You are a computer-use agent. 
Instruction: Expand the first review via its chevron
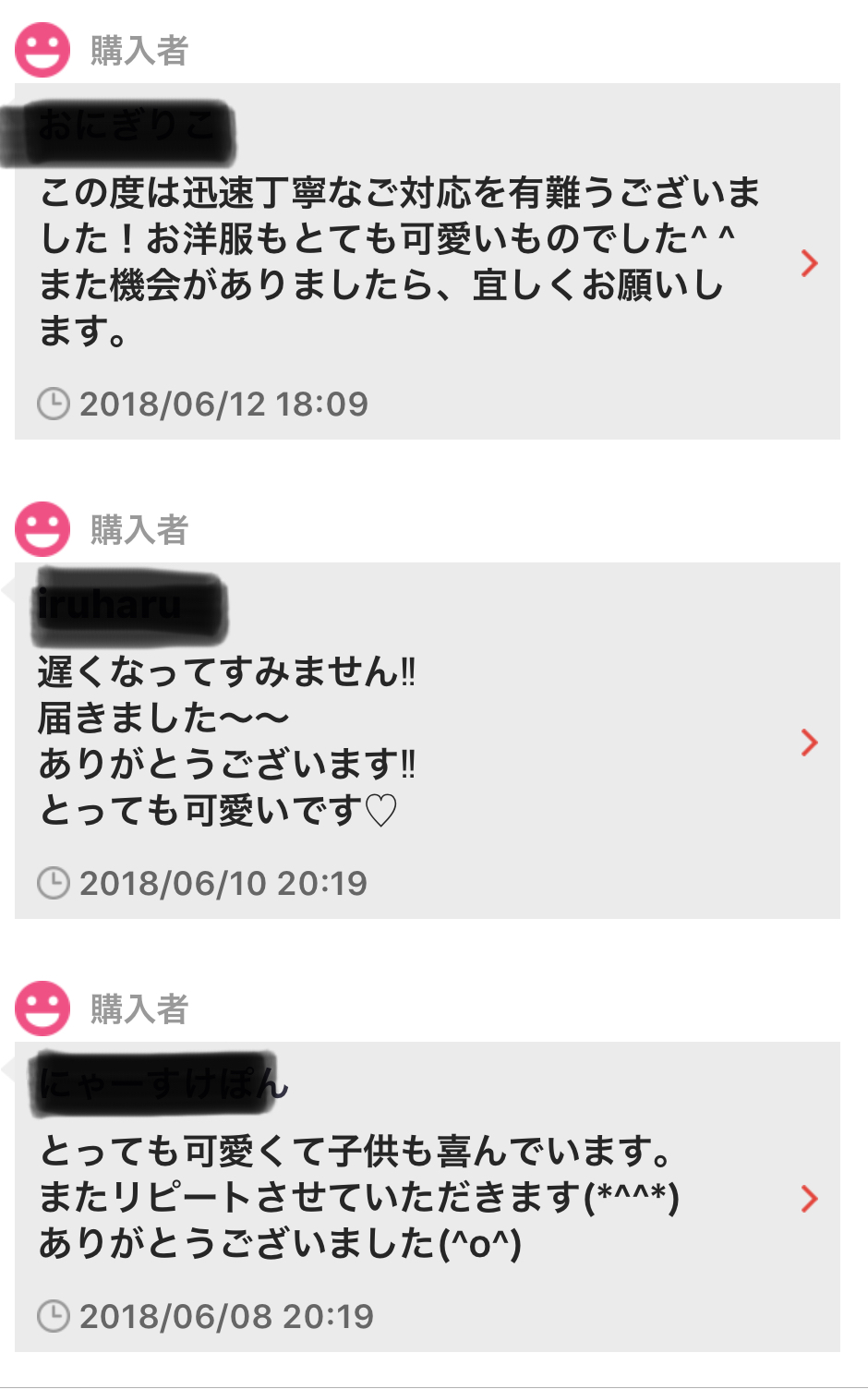(810, 265)
